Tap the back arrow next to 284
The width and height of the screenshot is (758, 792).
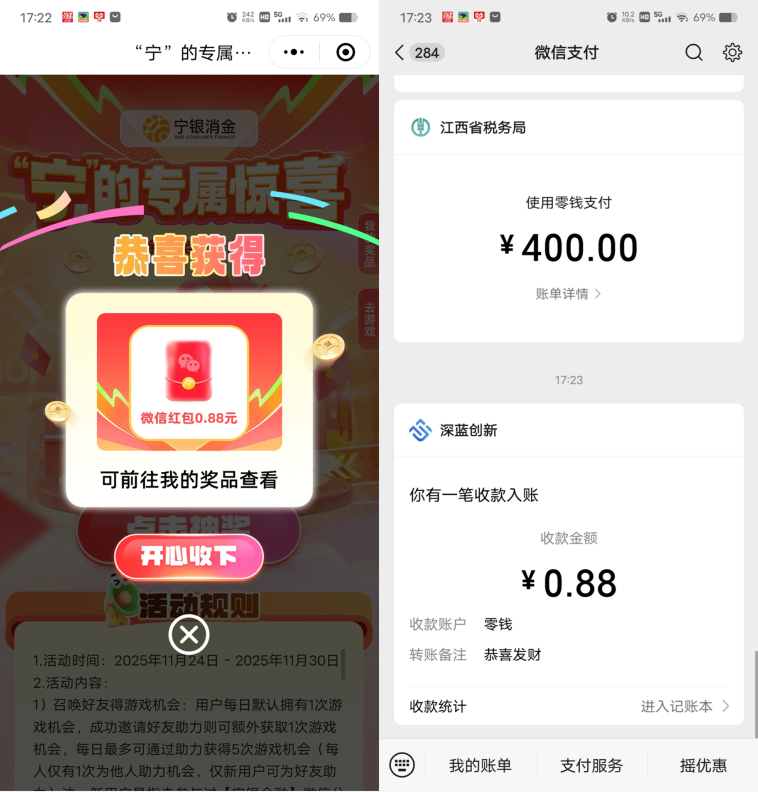tap(399, 53)
